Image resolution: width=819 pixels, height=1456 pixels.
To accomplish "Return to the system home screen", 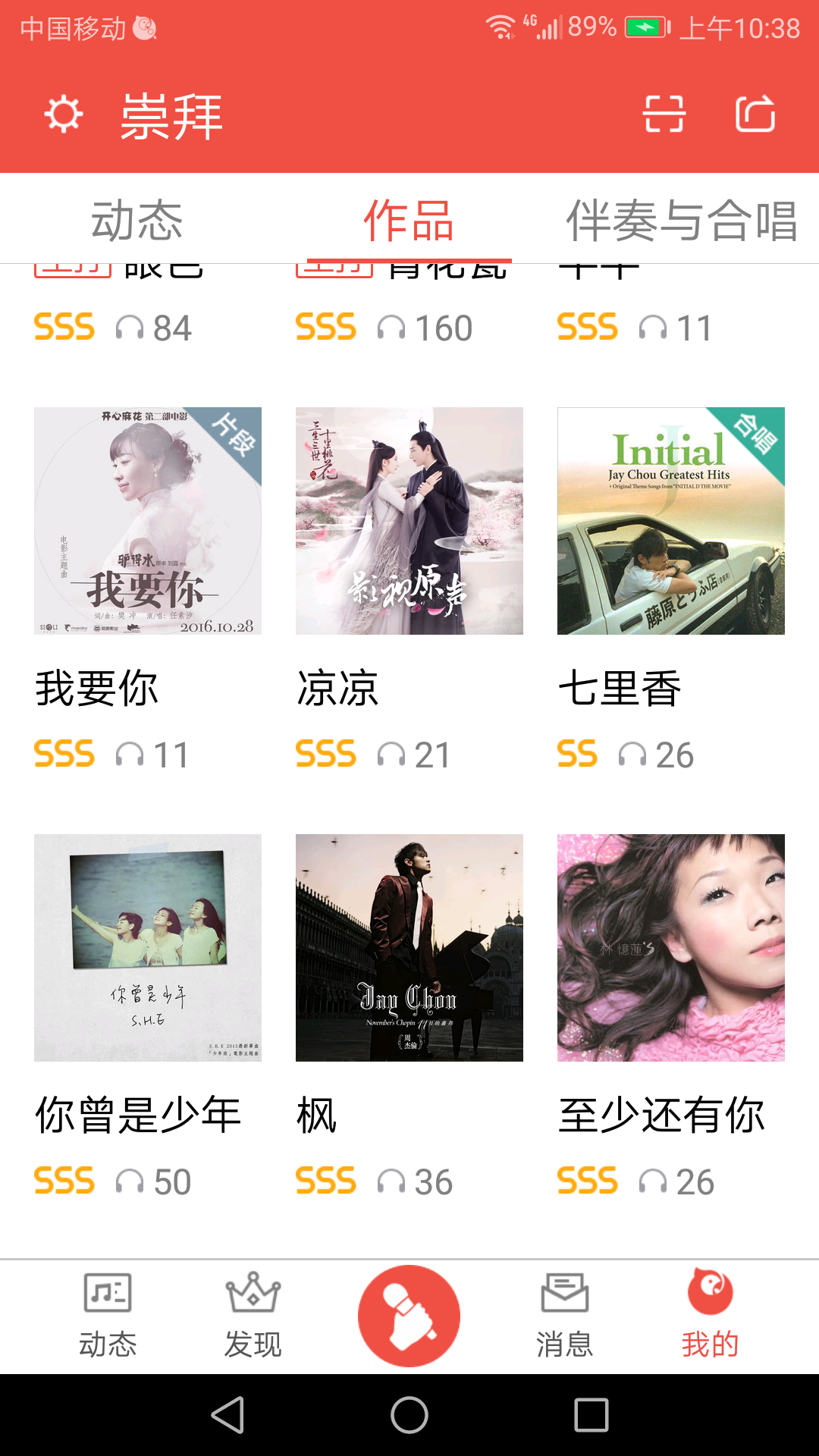I will coord(409,1415).
